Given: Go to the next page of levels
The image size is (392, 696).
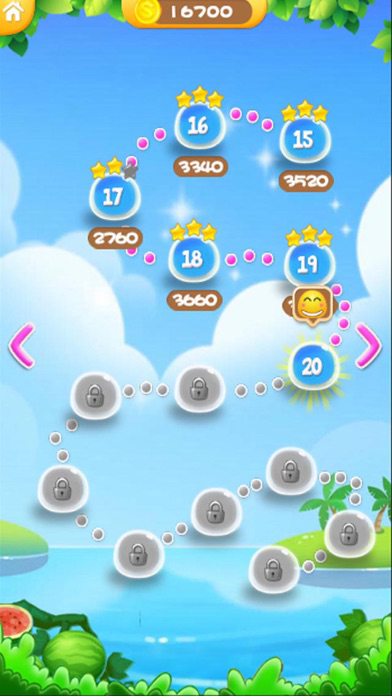Looking at the screenshot, I should point(368,345).
